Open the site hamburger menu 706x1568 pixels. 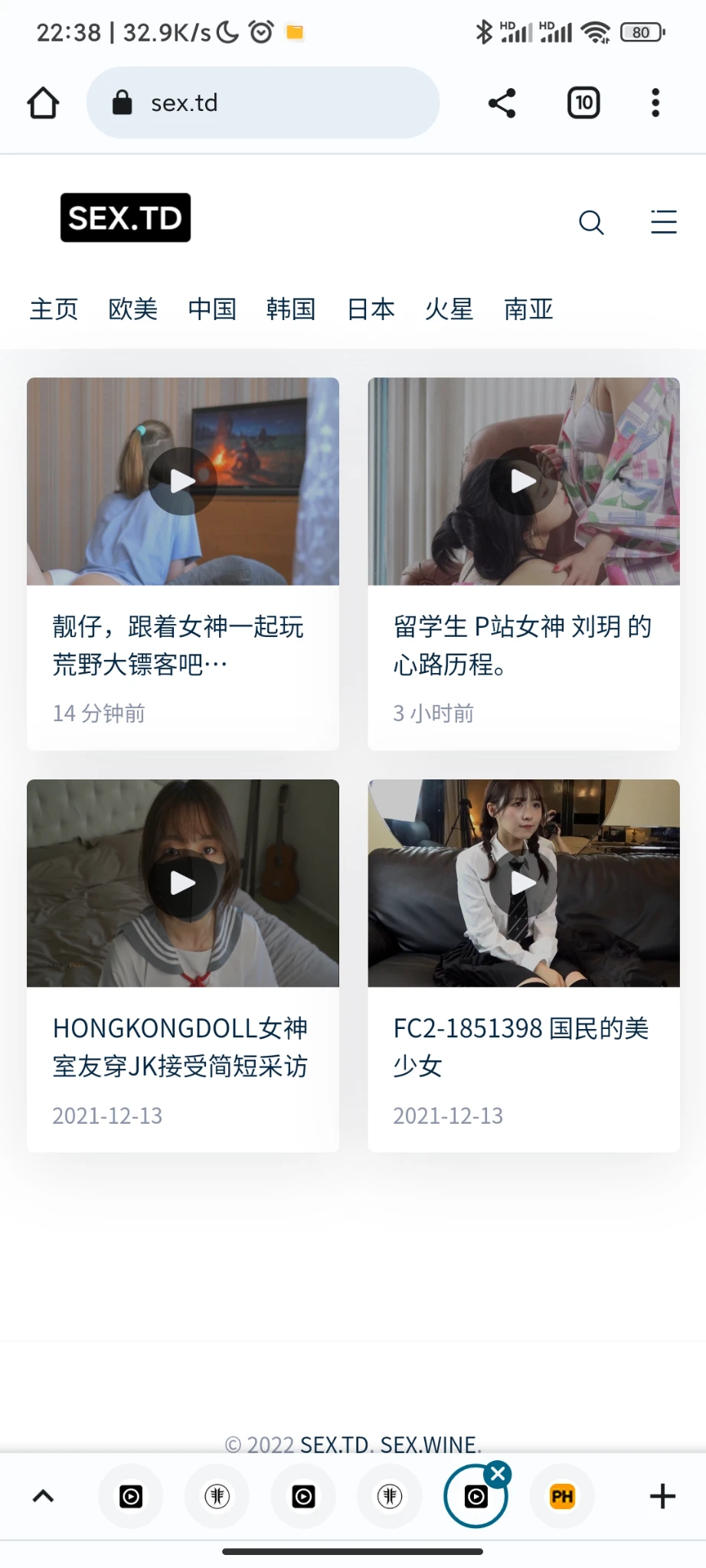(664, 222)
